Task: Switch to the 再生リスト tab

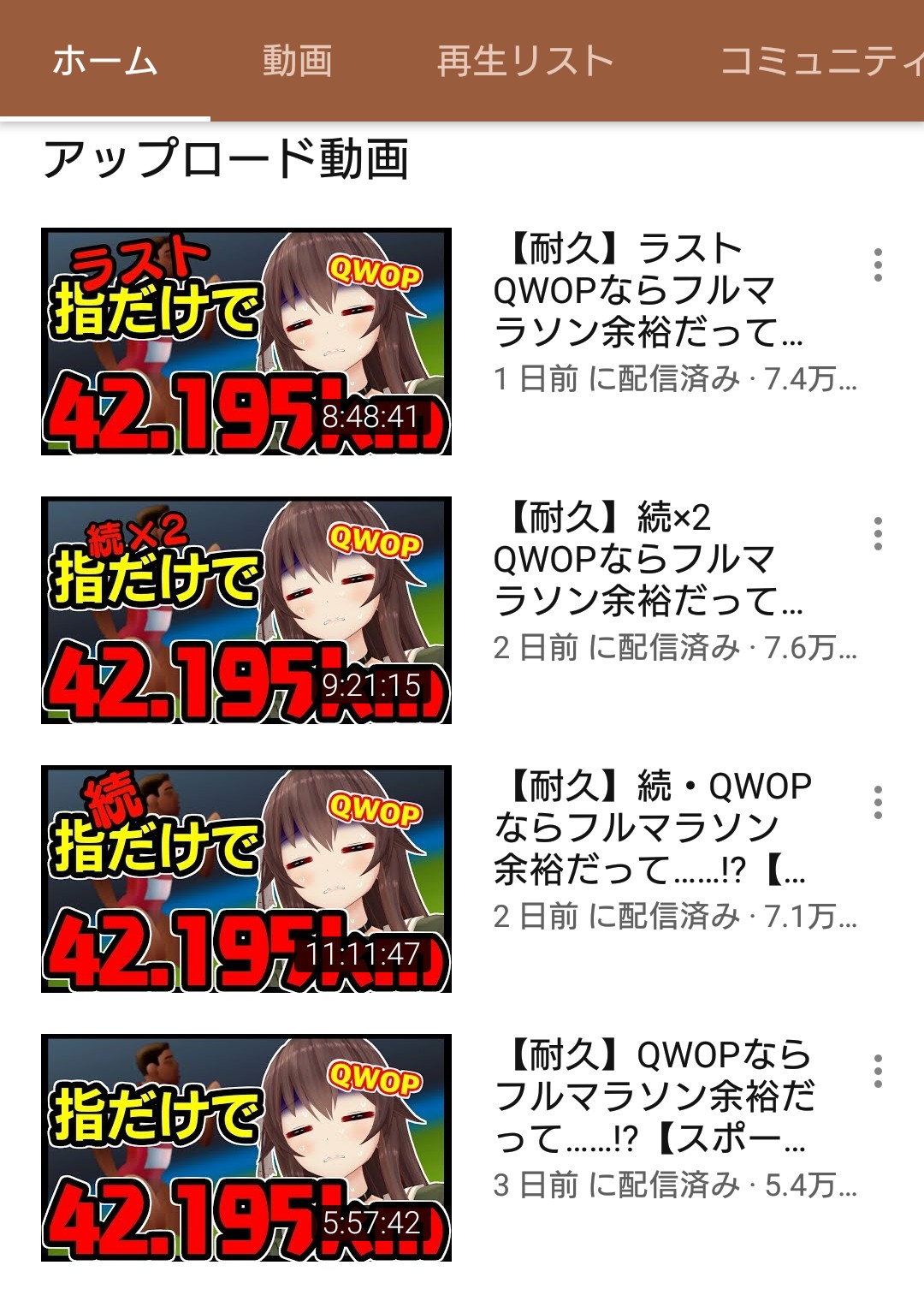Action: (x=524, y=62)
